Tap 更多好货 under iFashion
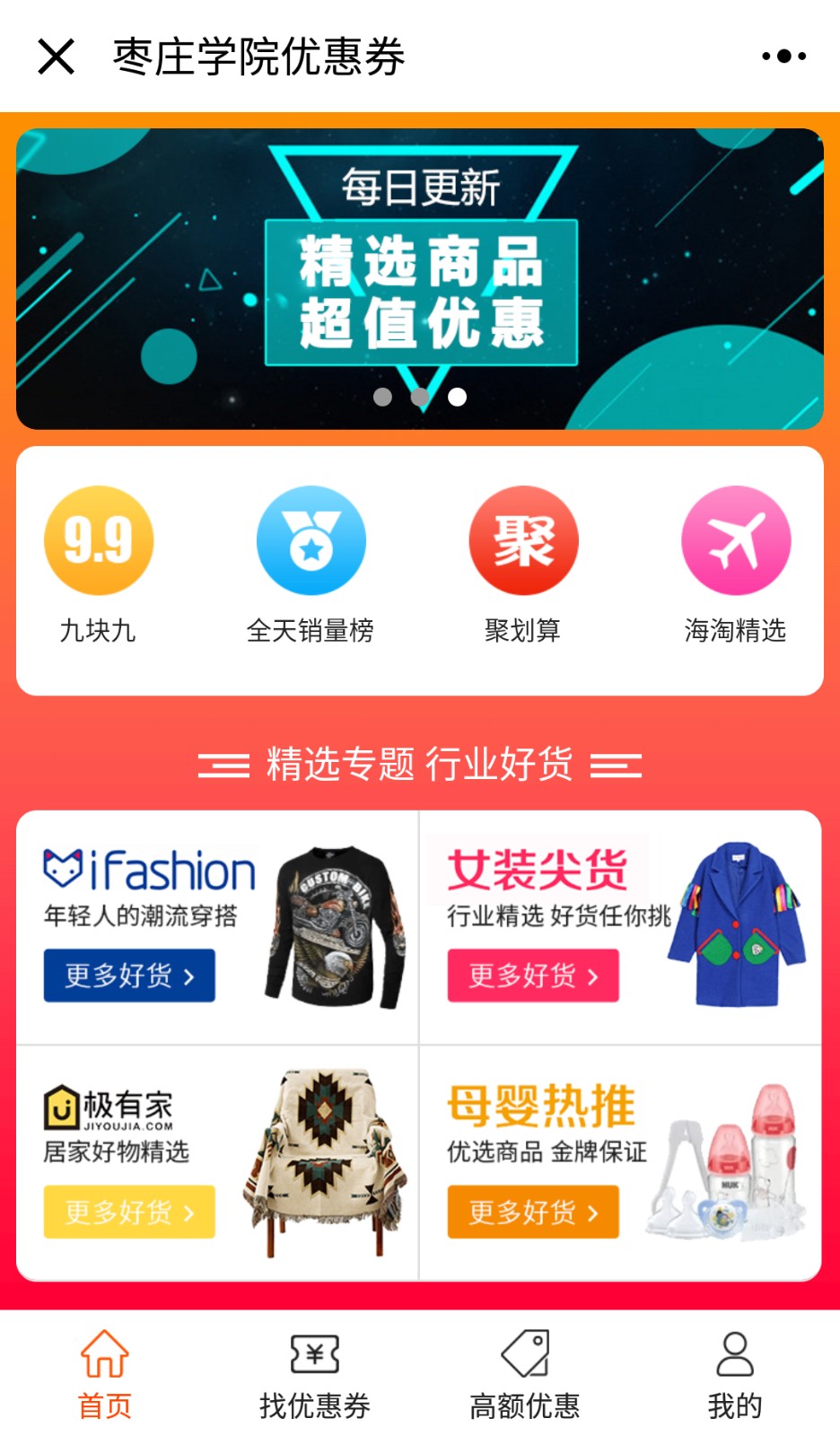Viewport: 840px width, 1436px height. 129,976
